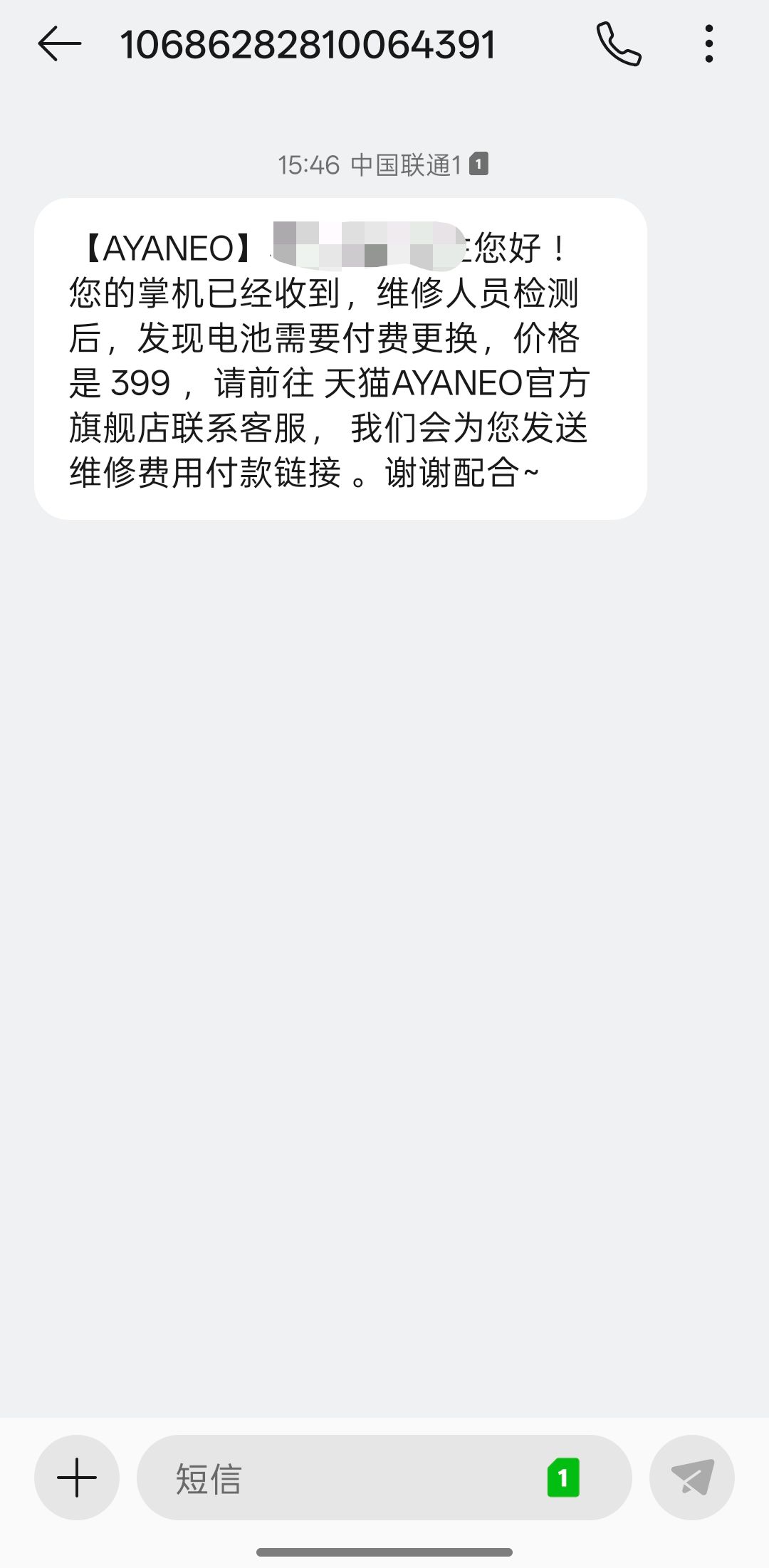The width and height of the screenshot is (769, 1568).
Task: Open the plus attachment menu
Action: pyautogui.click(x=77, y=1478)
